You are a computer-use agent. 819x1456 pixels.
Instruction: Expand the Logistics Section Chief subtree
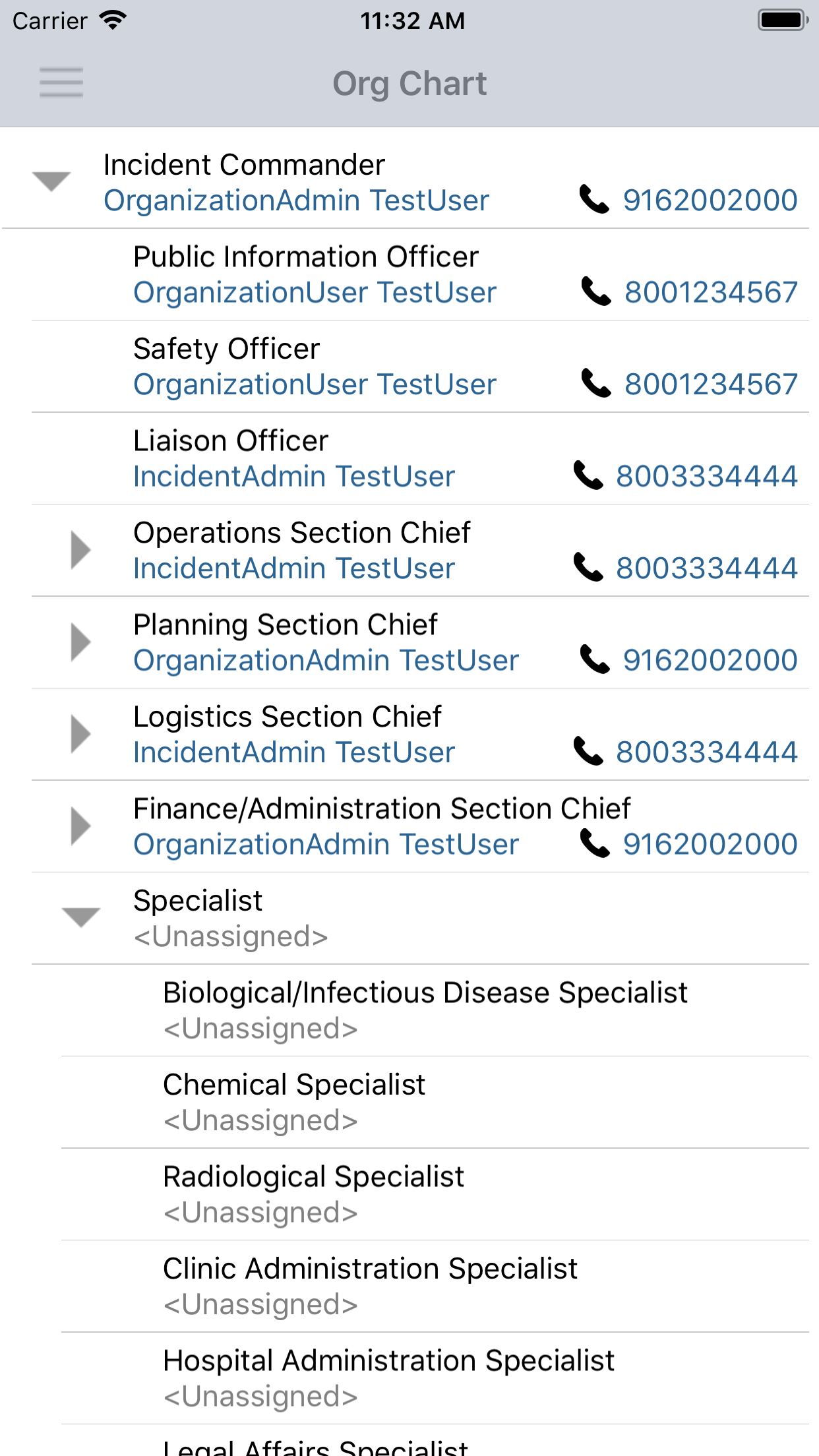click(x=80, y=733)
